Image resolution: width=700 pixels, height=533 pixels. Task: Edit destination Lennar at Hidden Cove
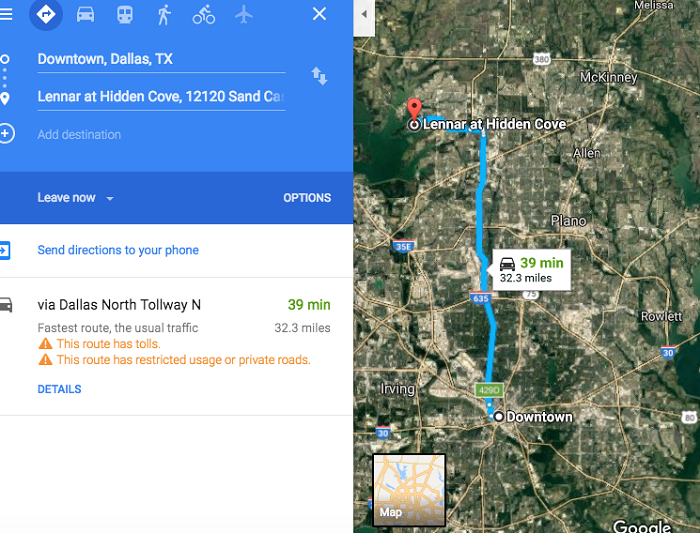tap(160, 97)
